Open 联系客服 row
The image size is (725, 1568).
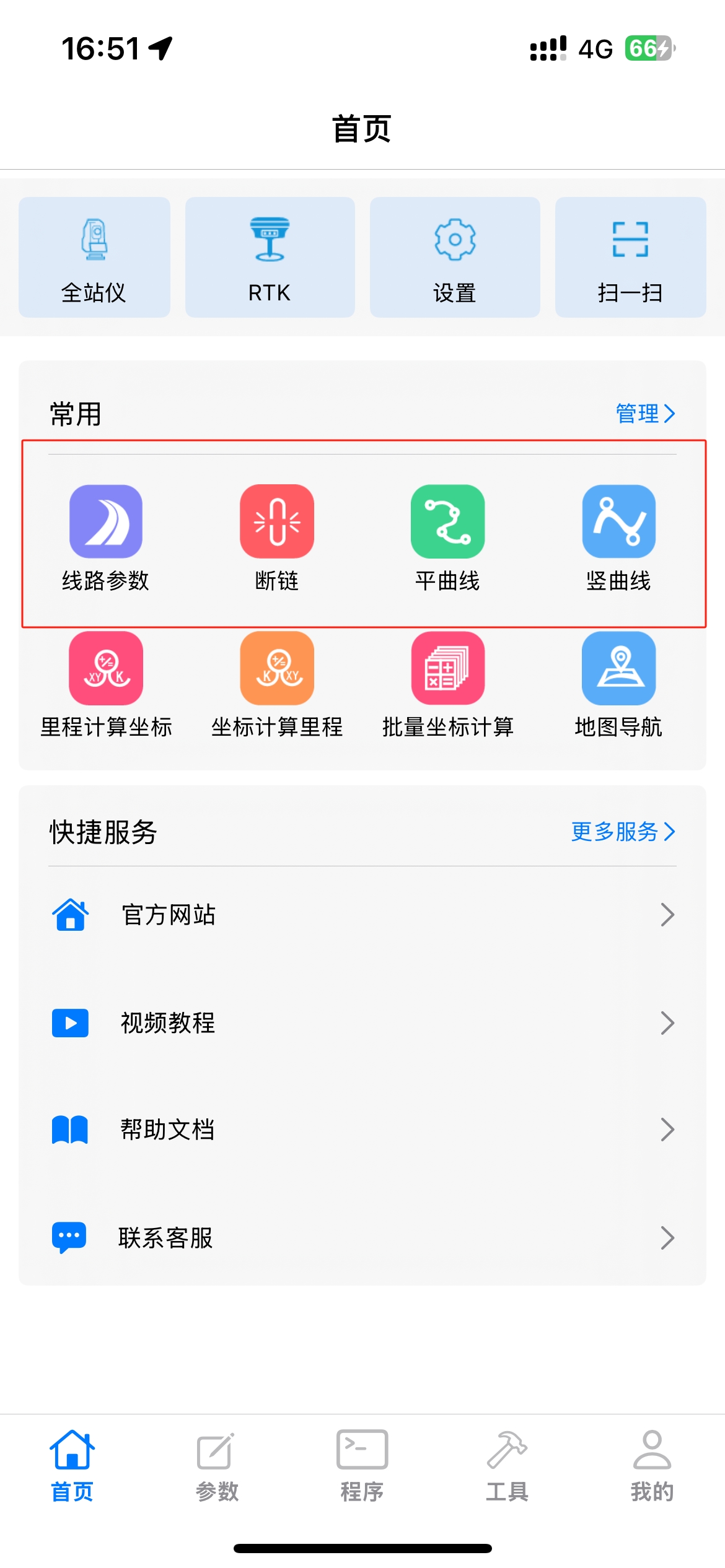[362, 1237]
